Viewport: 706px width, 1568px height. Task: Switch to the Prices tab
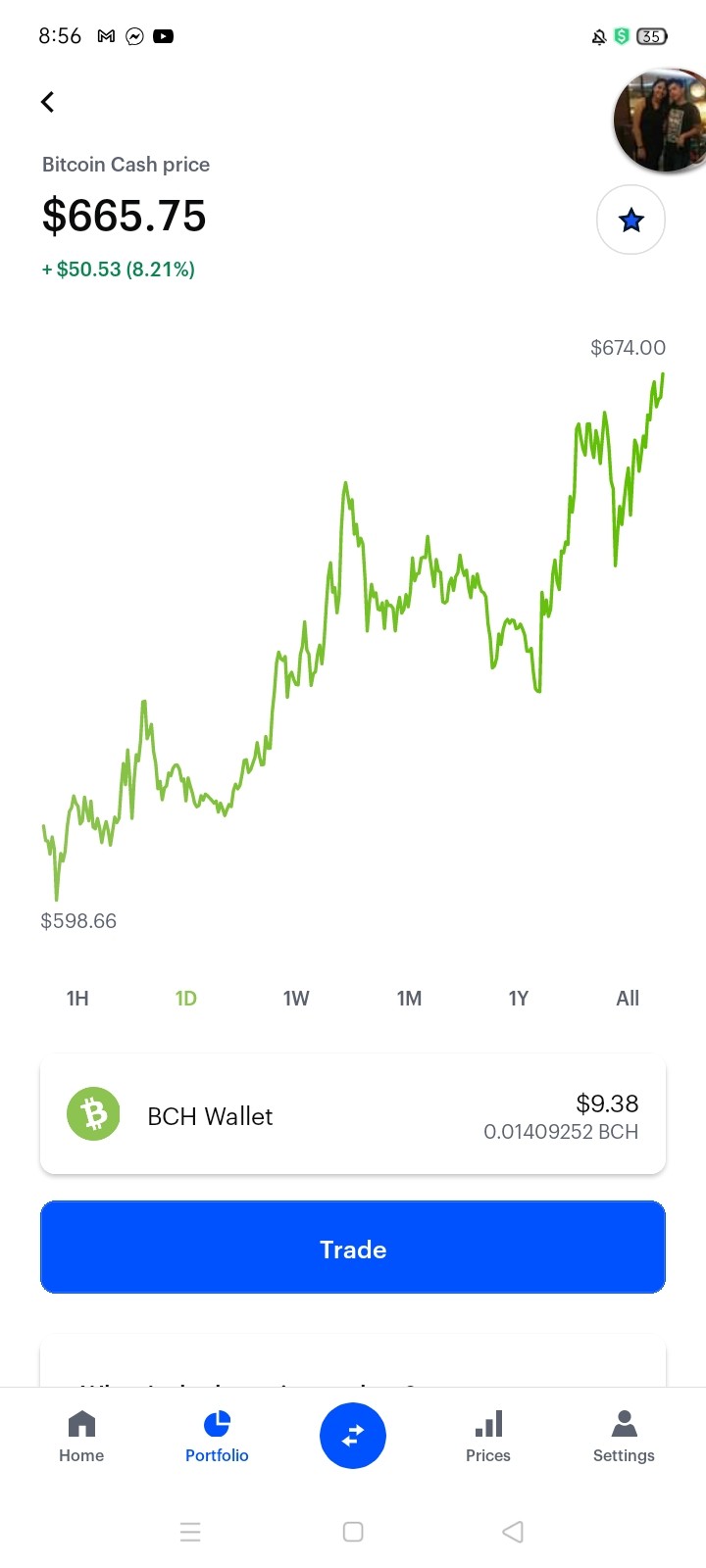488,1437
